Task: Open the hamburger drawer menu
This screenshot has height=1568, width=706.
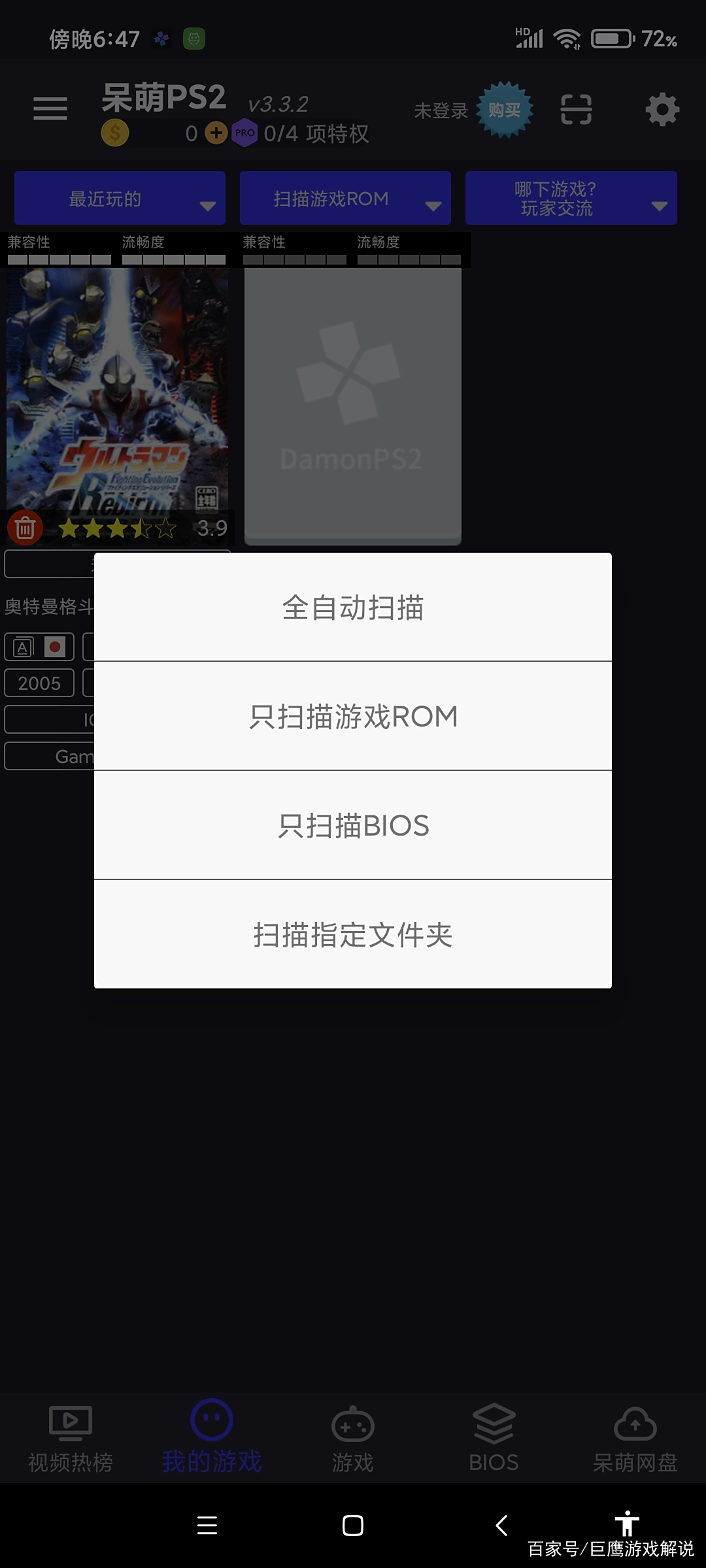Action: [x=50, y=108]
